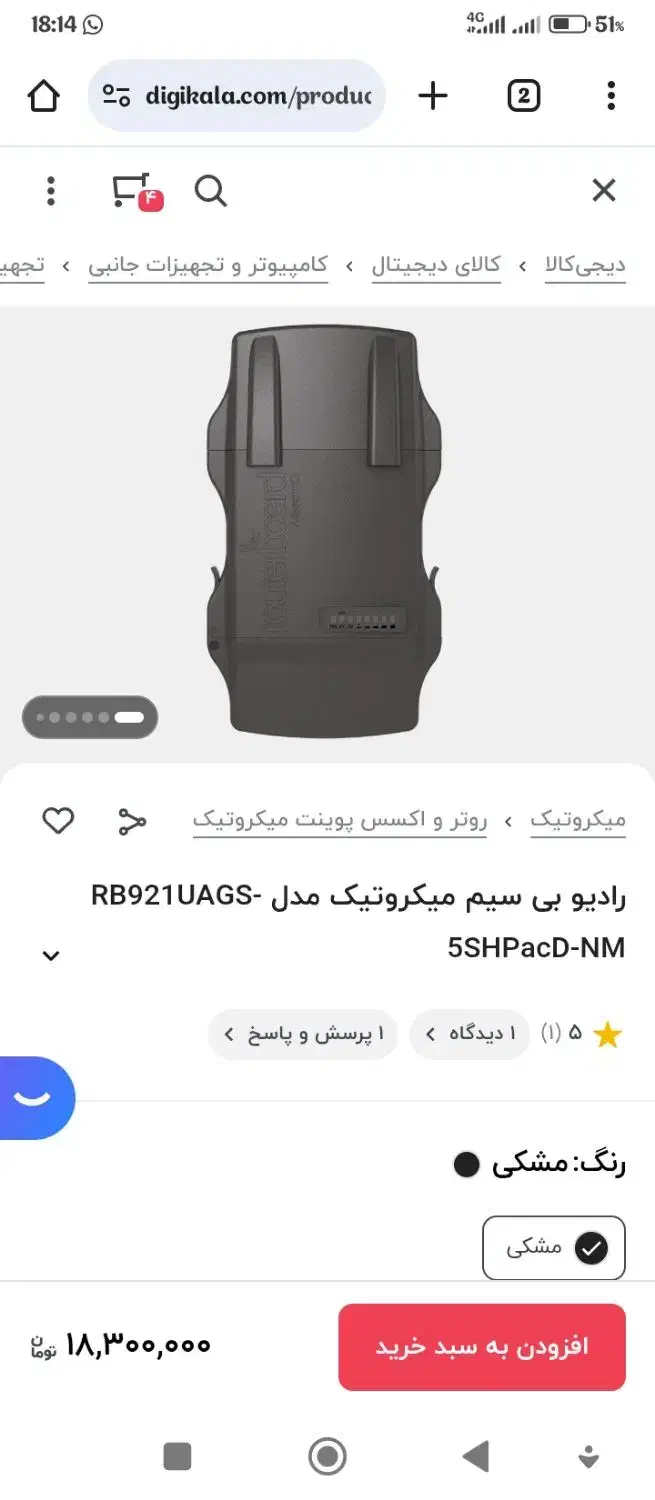655x1500 pixels.
Task: Open the search magnifier on Digikala
Action: (x=210, y=190)
